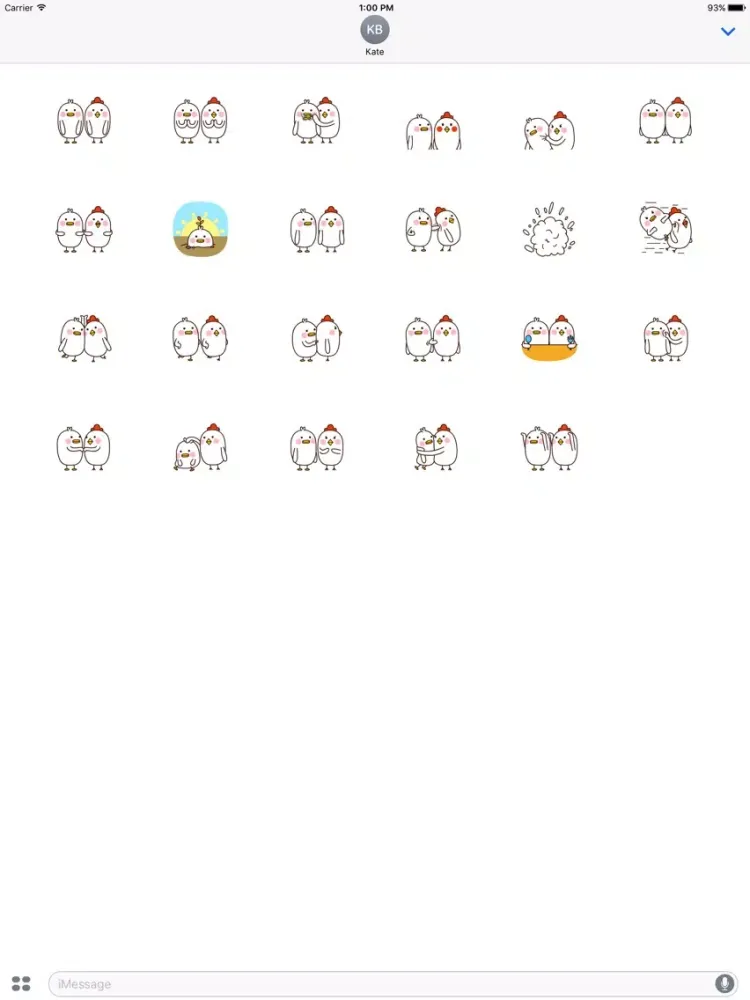Select the whispering chickens sticker
This screenshot has height=1000, width=750.
[549, 120]
